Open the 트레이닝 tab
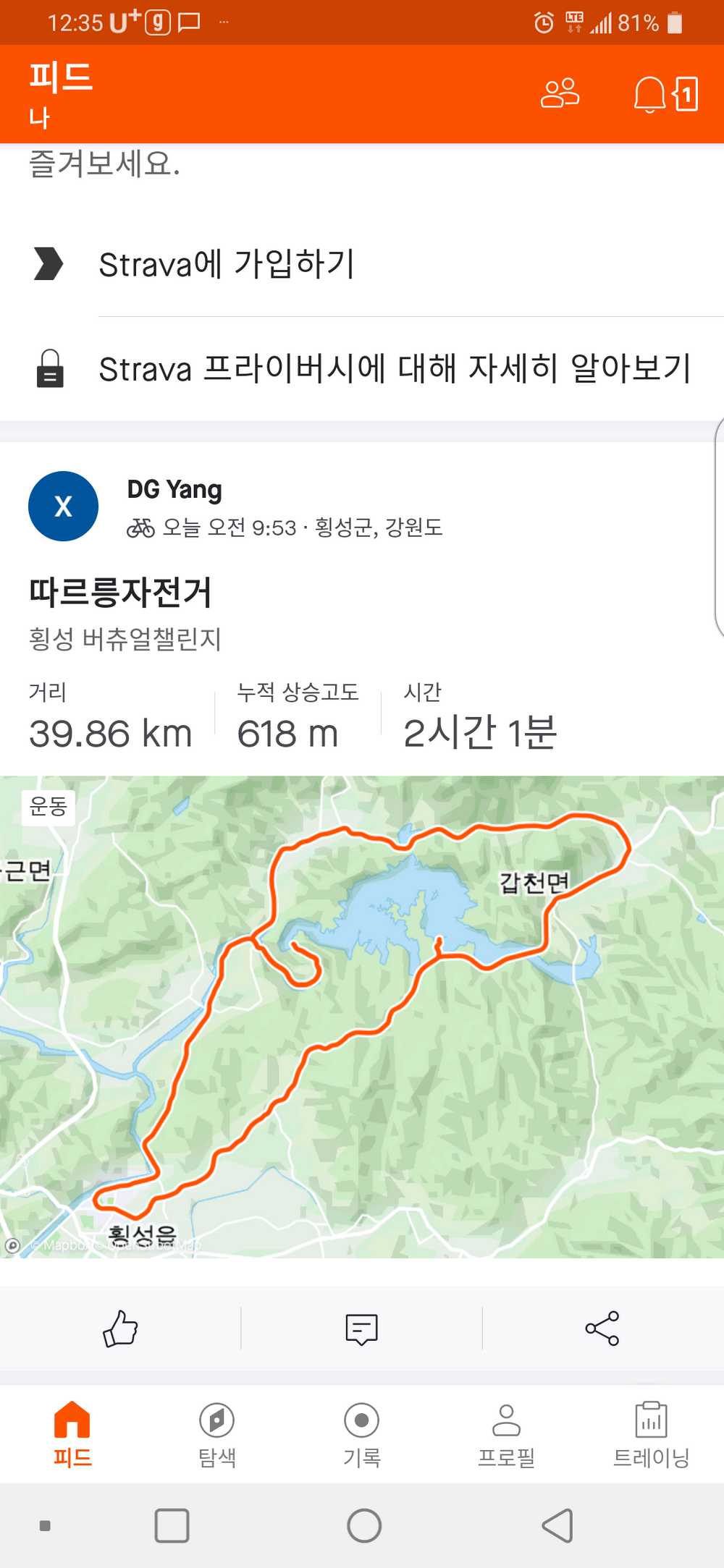This screenshot has height=1568, width=724. point(651,1433)
